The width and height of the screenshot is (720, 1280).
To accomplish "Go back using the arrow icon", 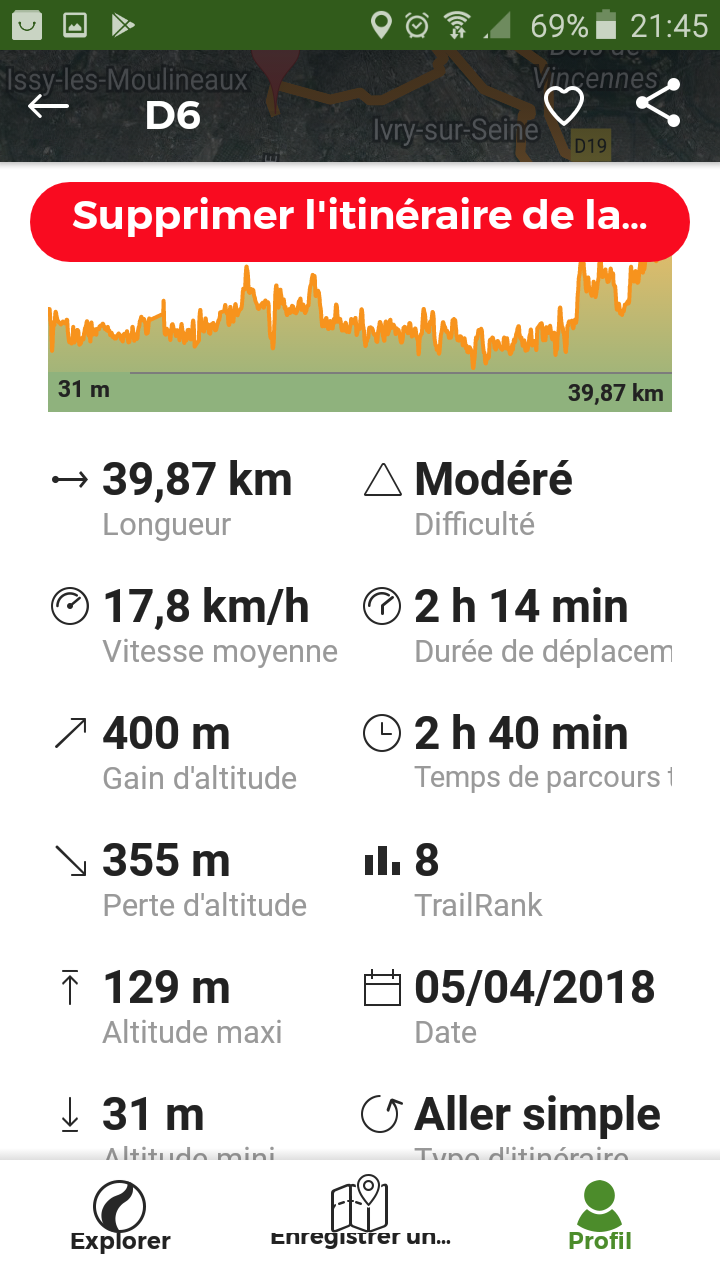I will [48, 107].
